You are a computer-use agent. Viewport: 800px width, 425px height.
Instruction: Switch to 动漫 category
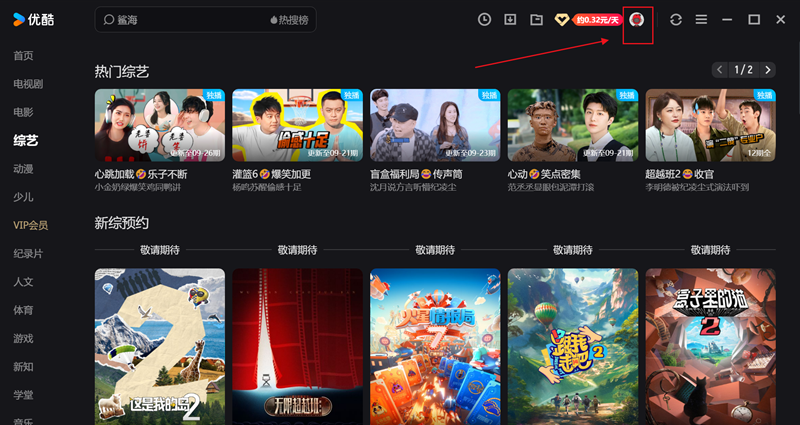tap(23, 169)
